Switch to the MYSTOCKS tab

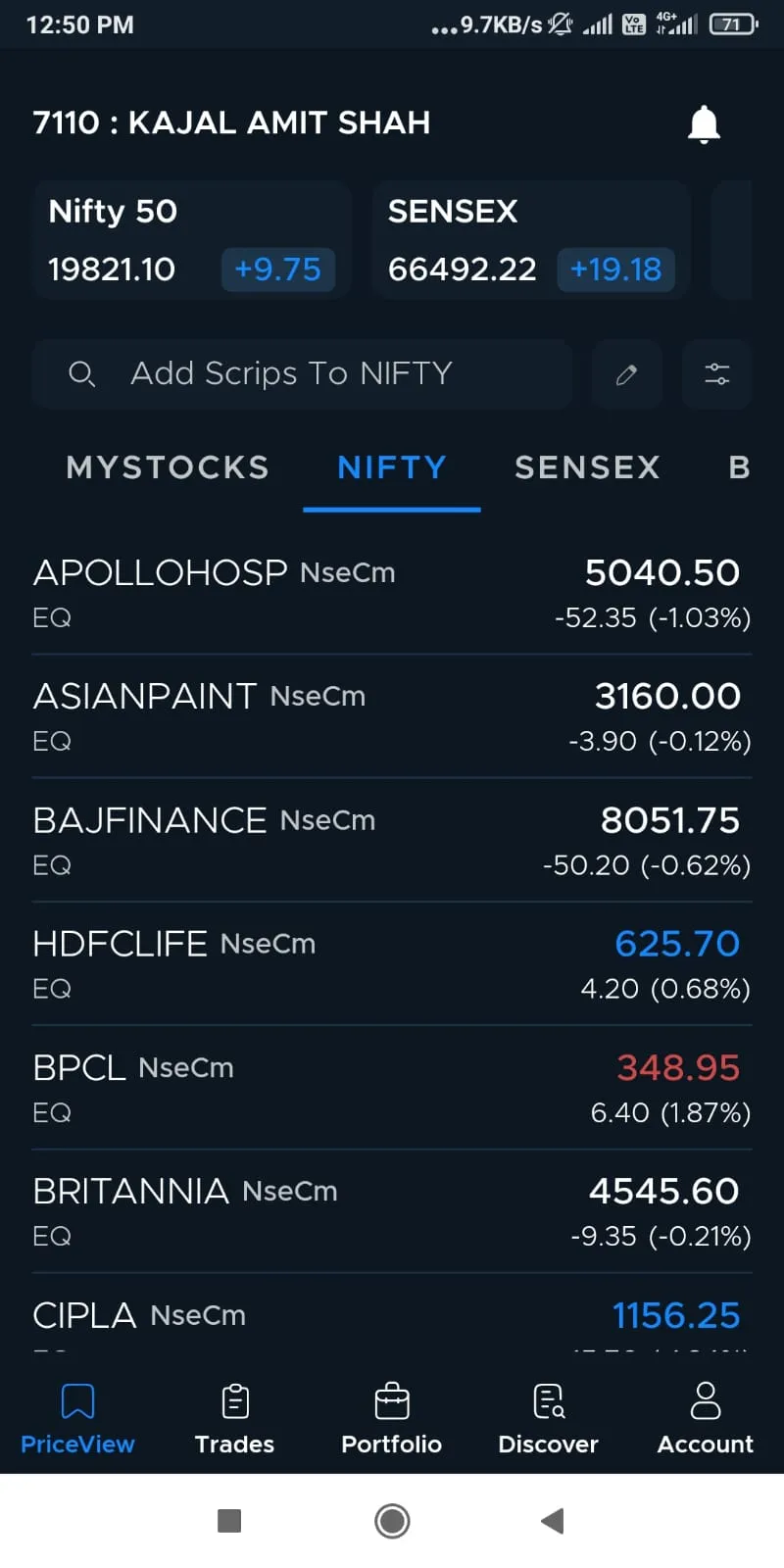[x=168, y=467]
